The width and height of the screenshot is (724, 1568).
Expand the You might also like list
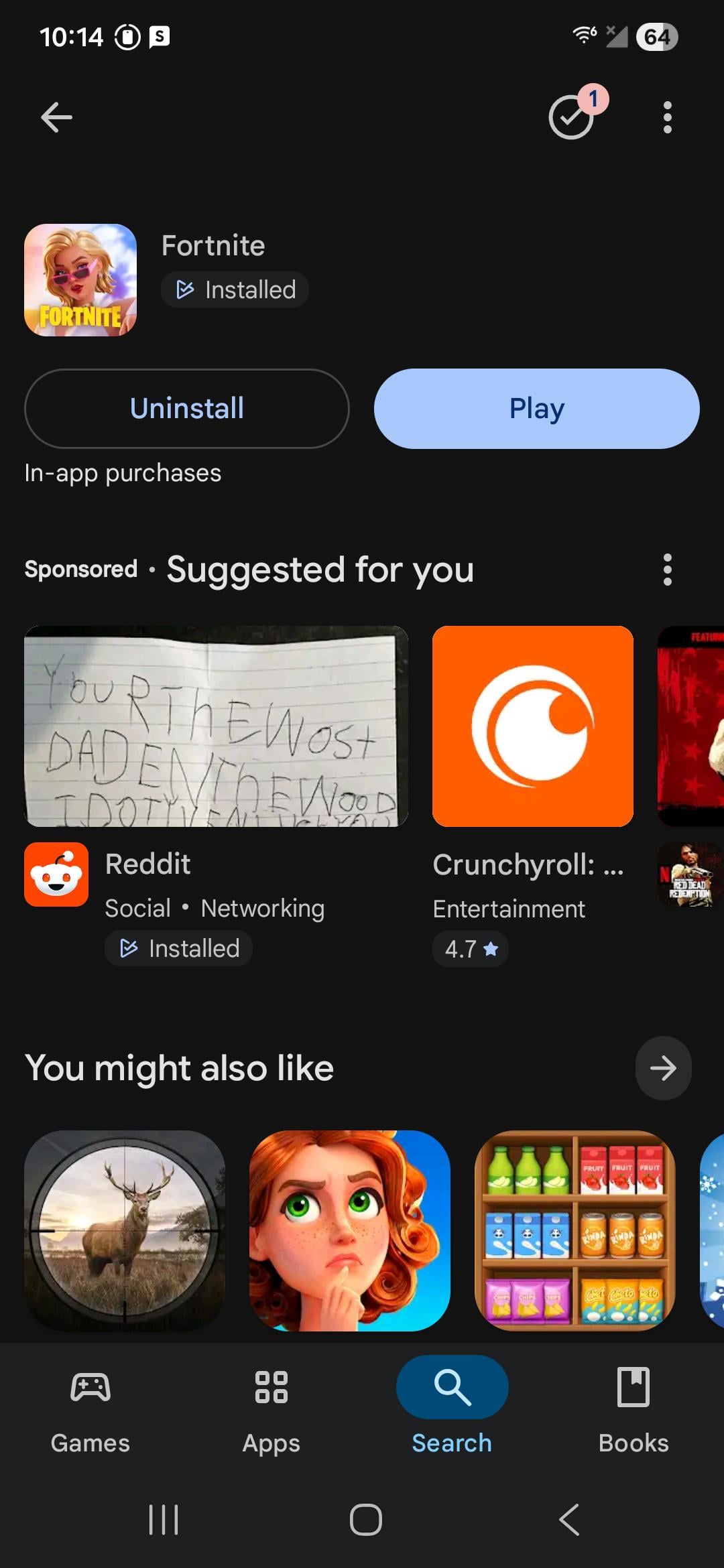pos(663,1068)
